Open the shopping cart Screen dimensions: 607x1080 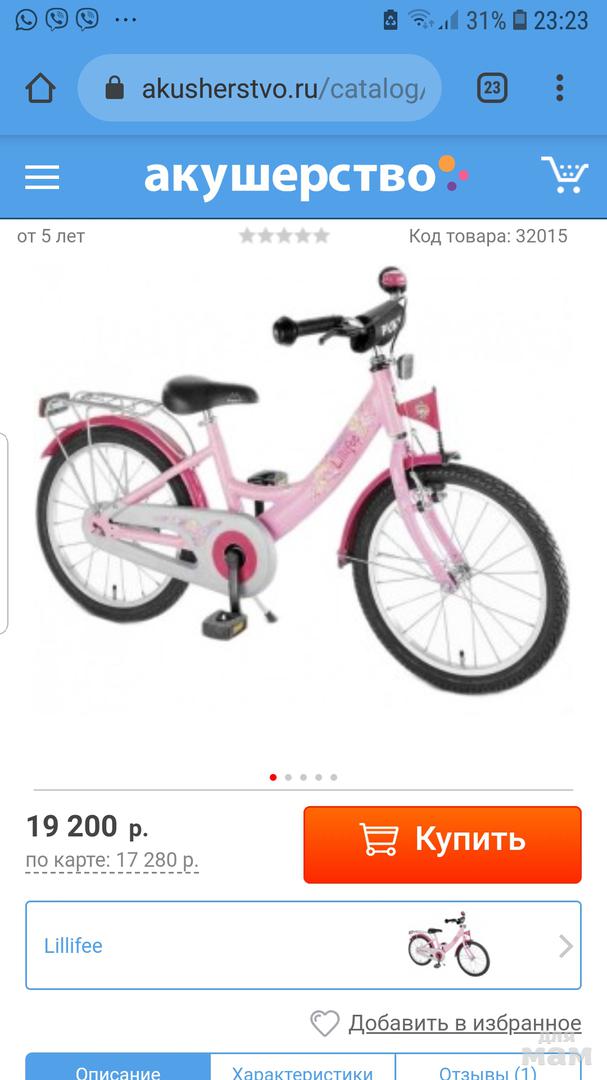point(563,175)
